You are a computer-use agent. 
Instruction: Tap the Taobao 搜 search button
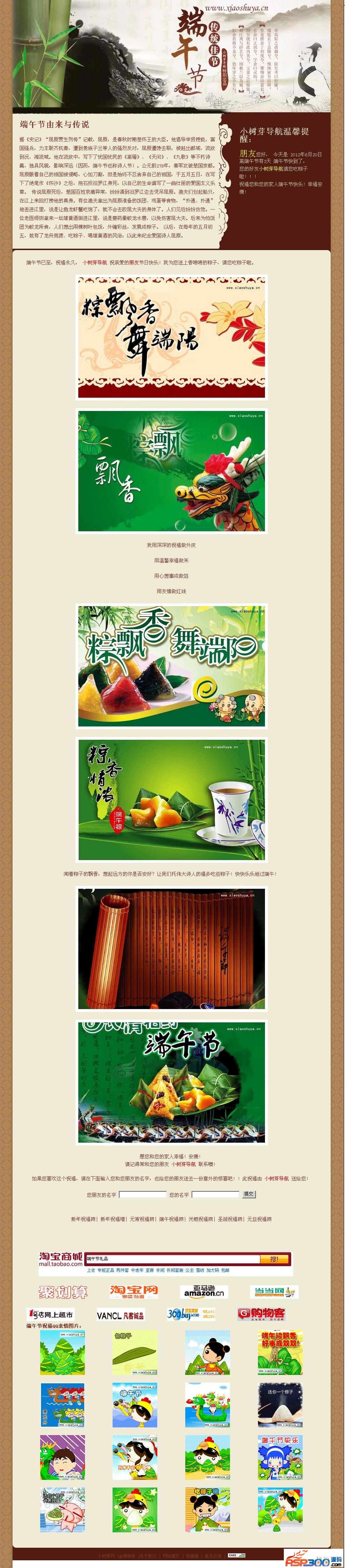[274, 1259]
